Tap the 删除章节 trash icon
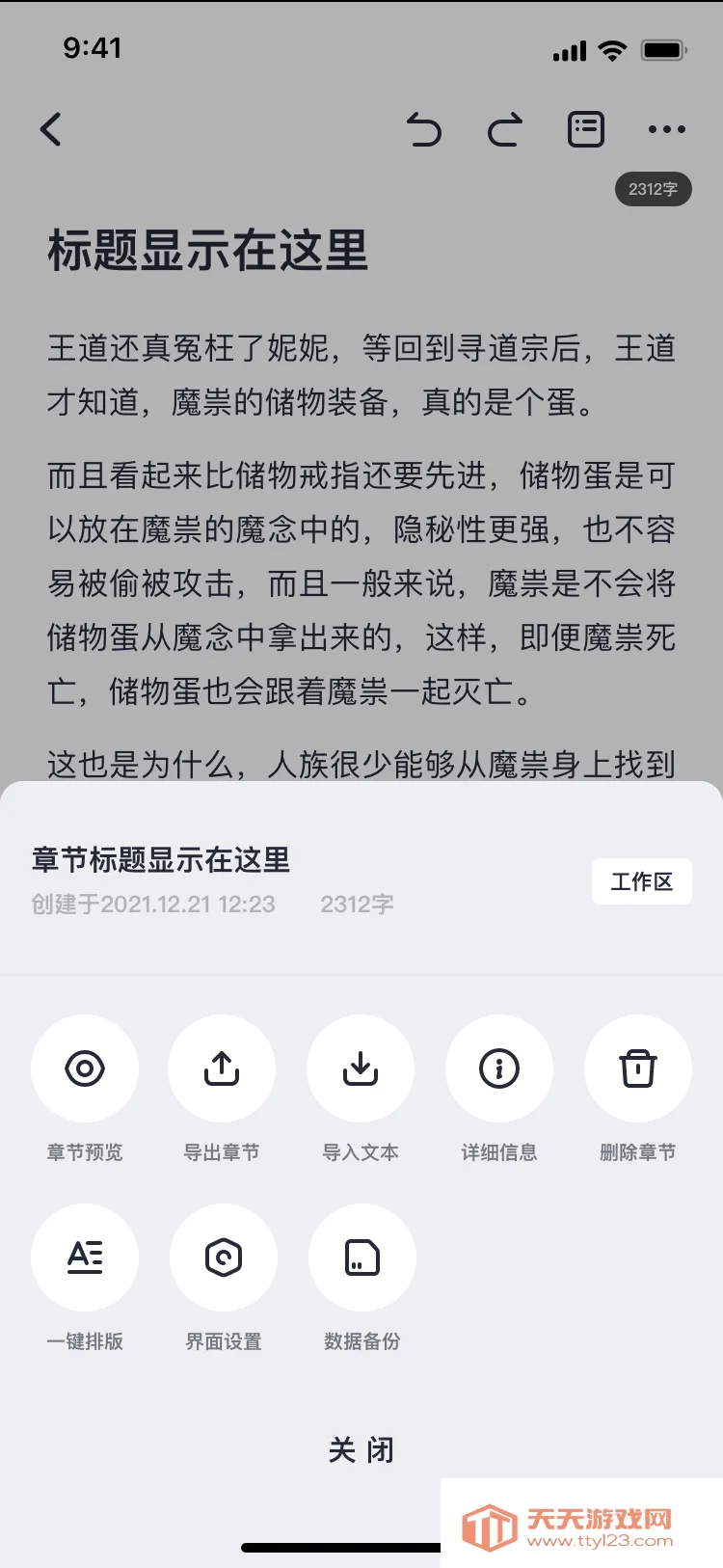 637,1068
